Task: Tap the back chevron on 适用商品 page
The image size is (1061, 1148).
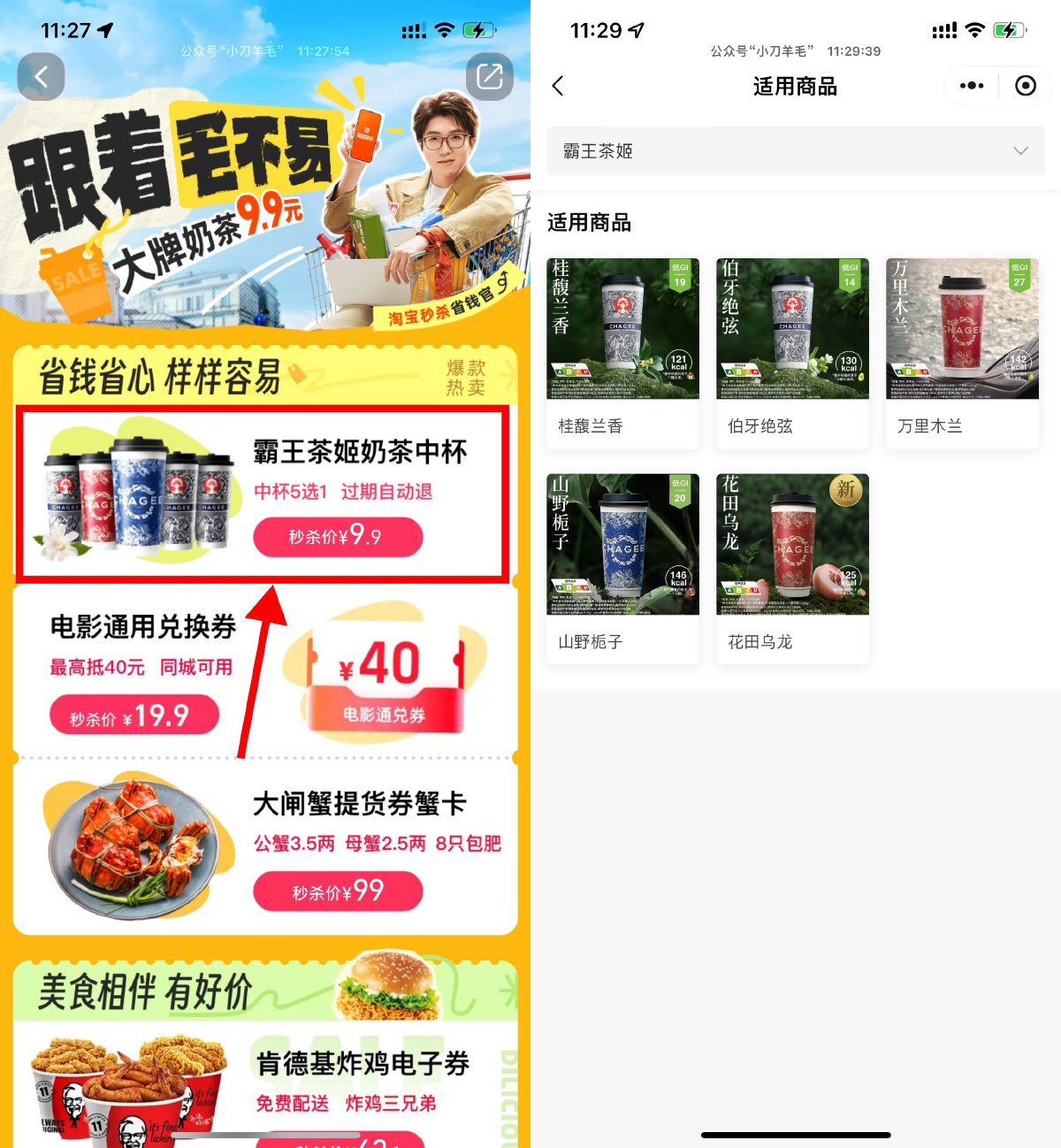Action: pos(558,86)
